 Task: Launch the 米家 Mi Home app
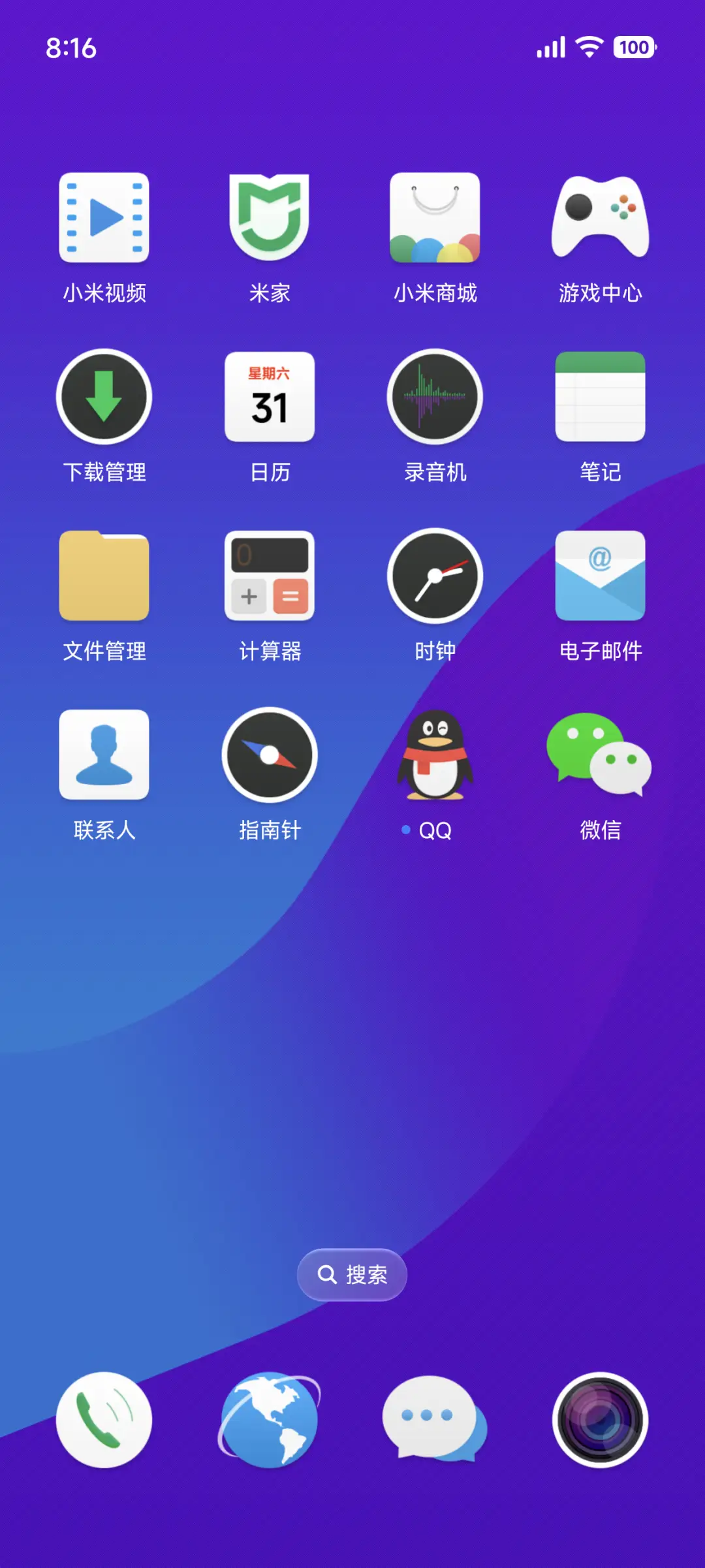click(x=270, y=219)
